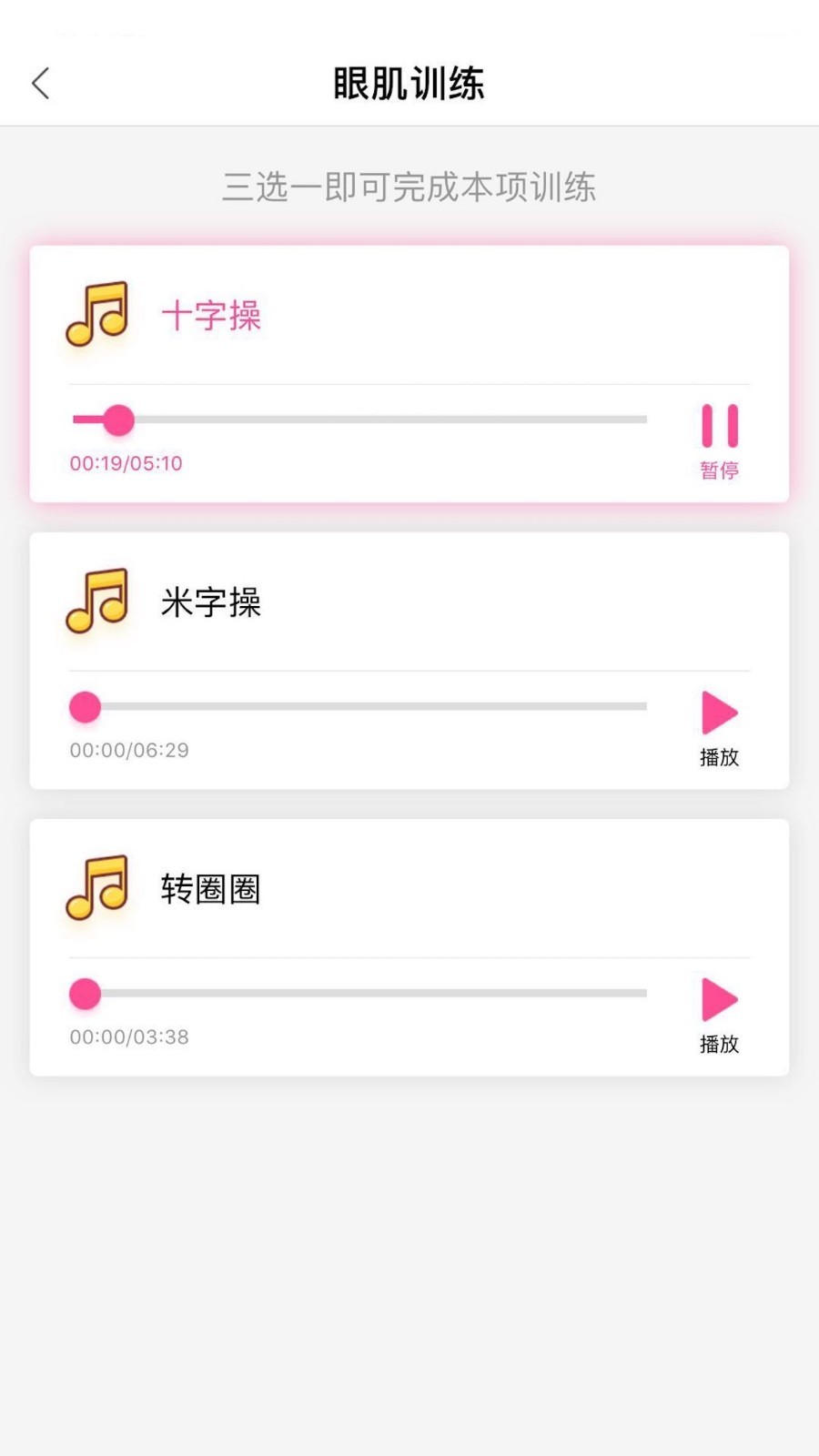The image size is (819, 1456).
Task: Tap the pink slider knob on 米字操 track
Action: coord(85,706)
